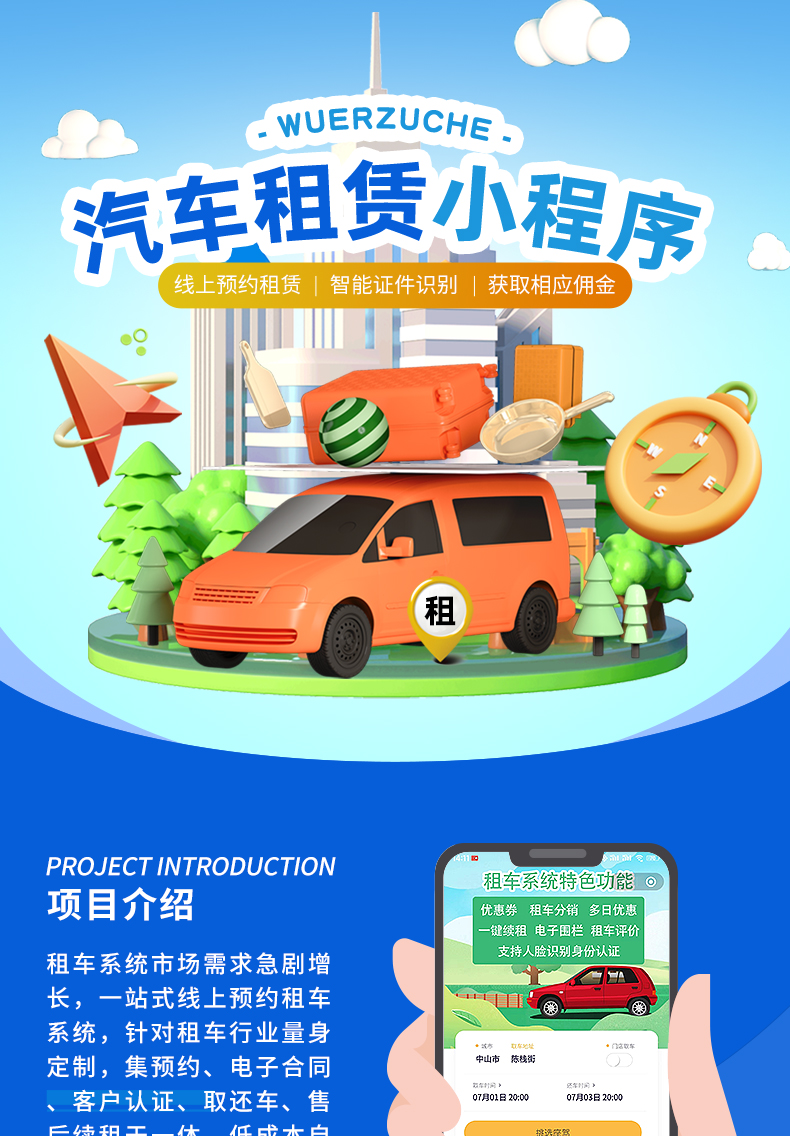This screenshot has height=1136, width=790.
Task: Click the 优惠券 feature tag
Action: 498,908
